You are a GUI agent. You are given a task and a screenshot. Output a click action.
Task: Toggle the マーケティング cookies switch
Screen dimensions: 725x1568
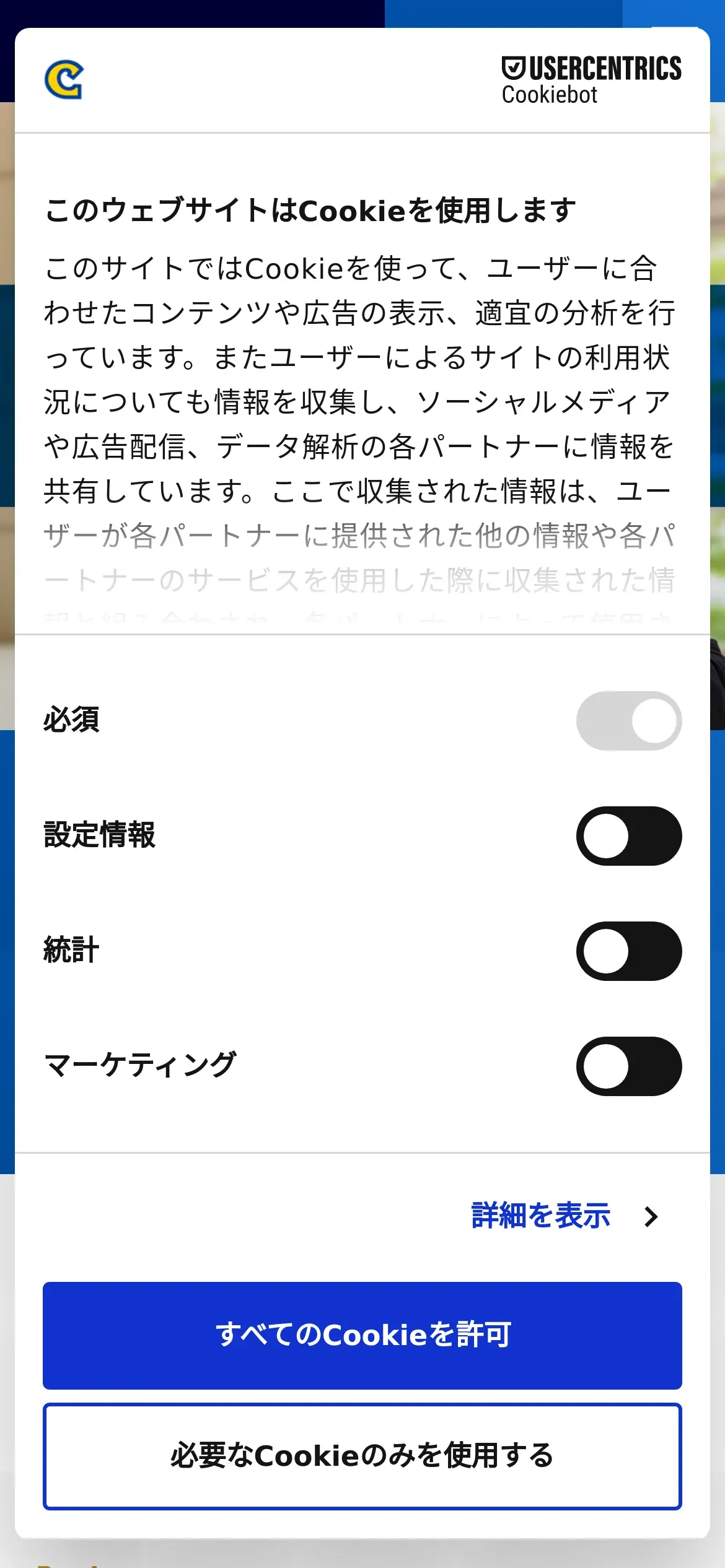click(x=628, y=1066)
